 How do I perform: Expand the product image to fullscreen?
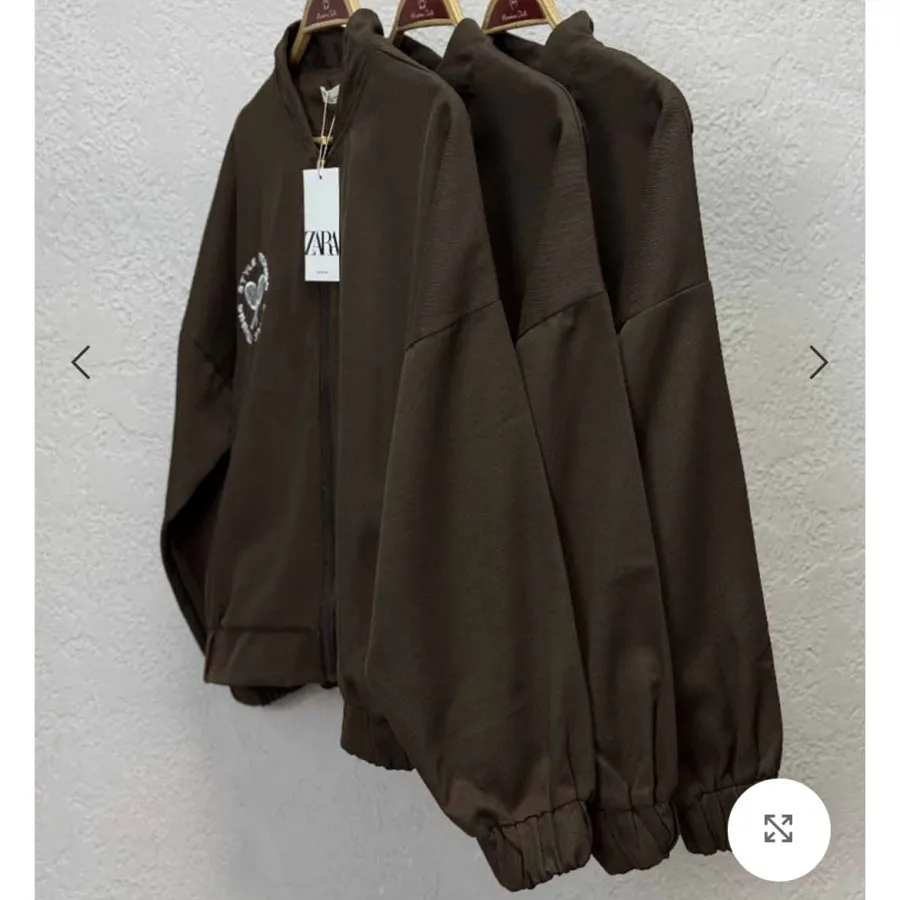pos(778,829)
